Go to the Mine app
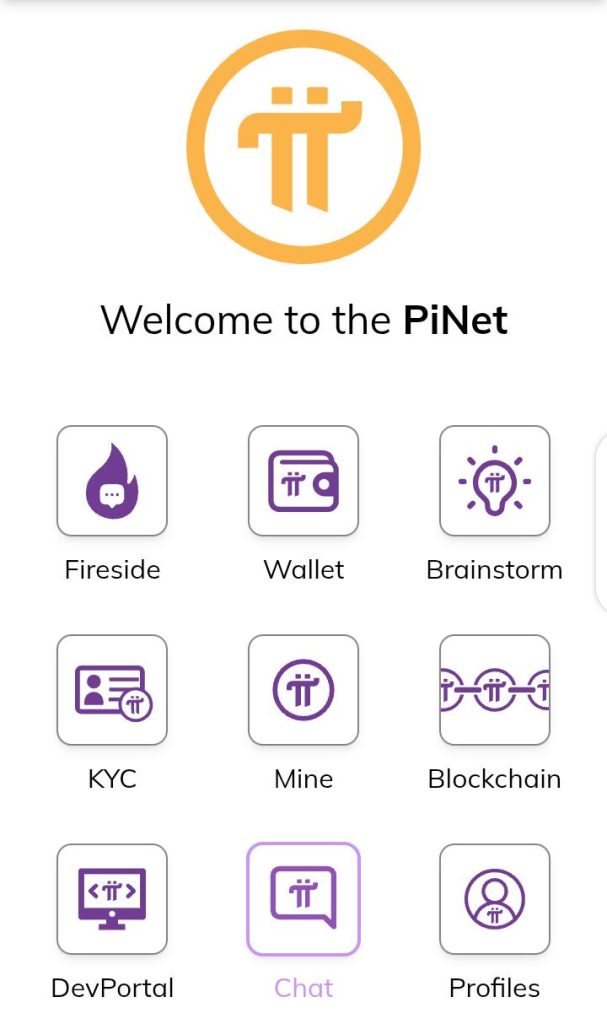The image size is (607, 1024). (303, 690)
